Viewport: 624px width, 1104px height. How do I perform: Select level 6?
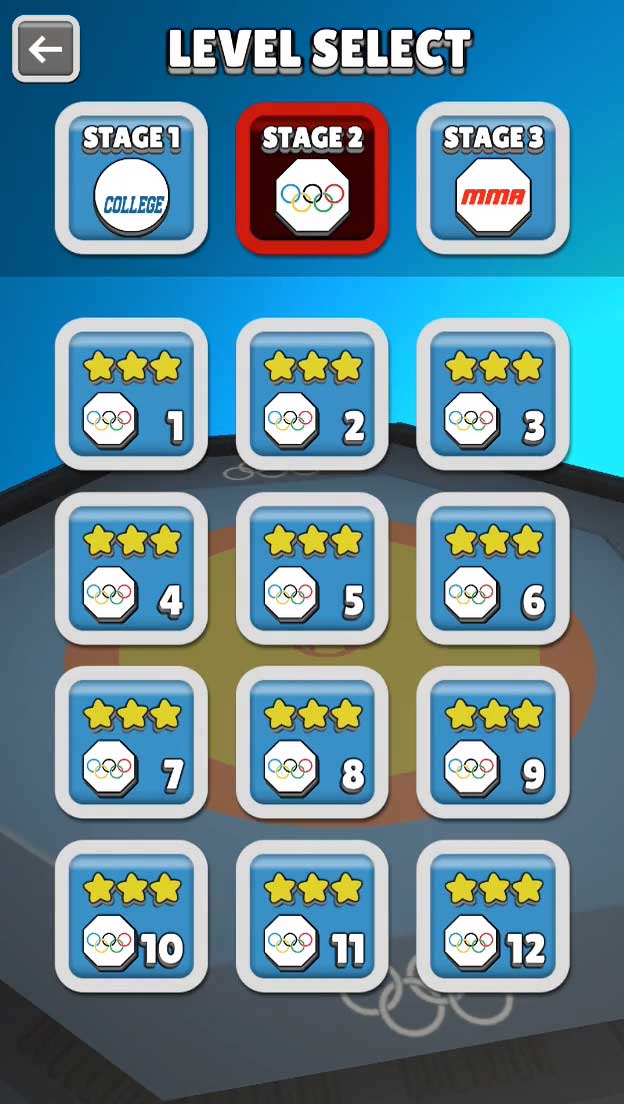(493, 568)
